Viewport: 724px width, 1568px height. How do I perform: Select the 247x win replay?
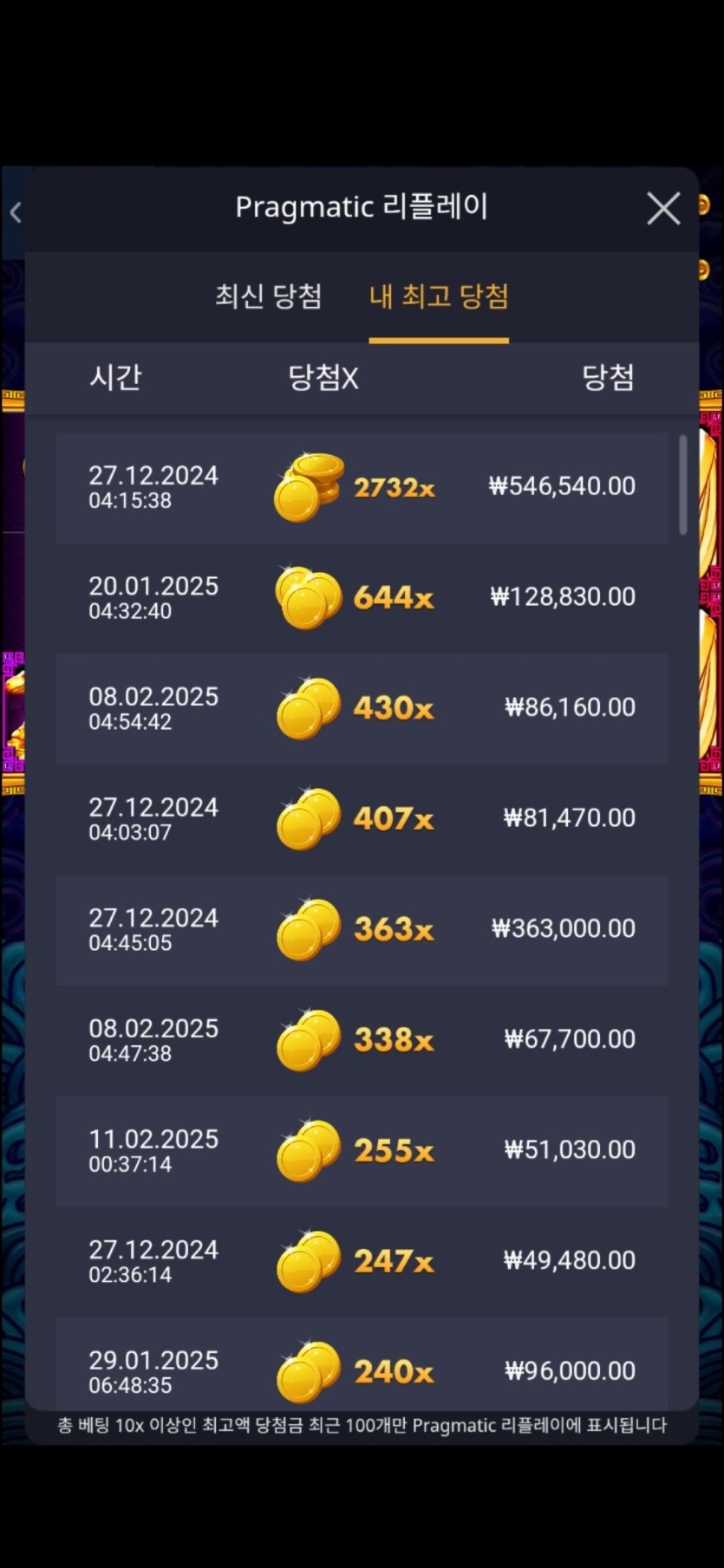click(x=362, y=1261)
